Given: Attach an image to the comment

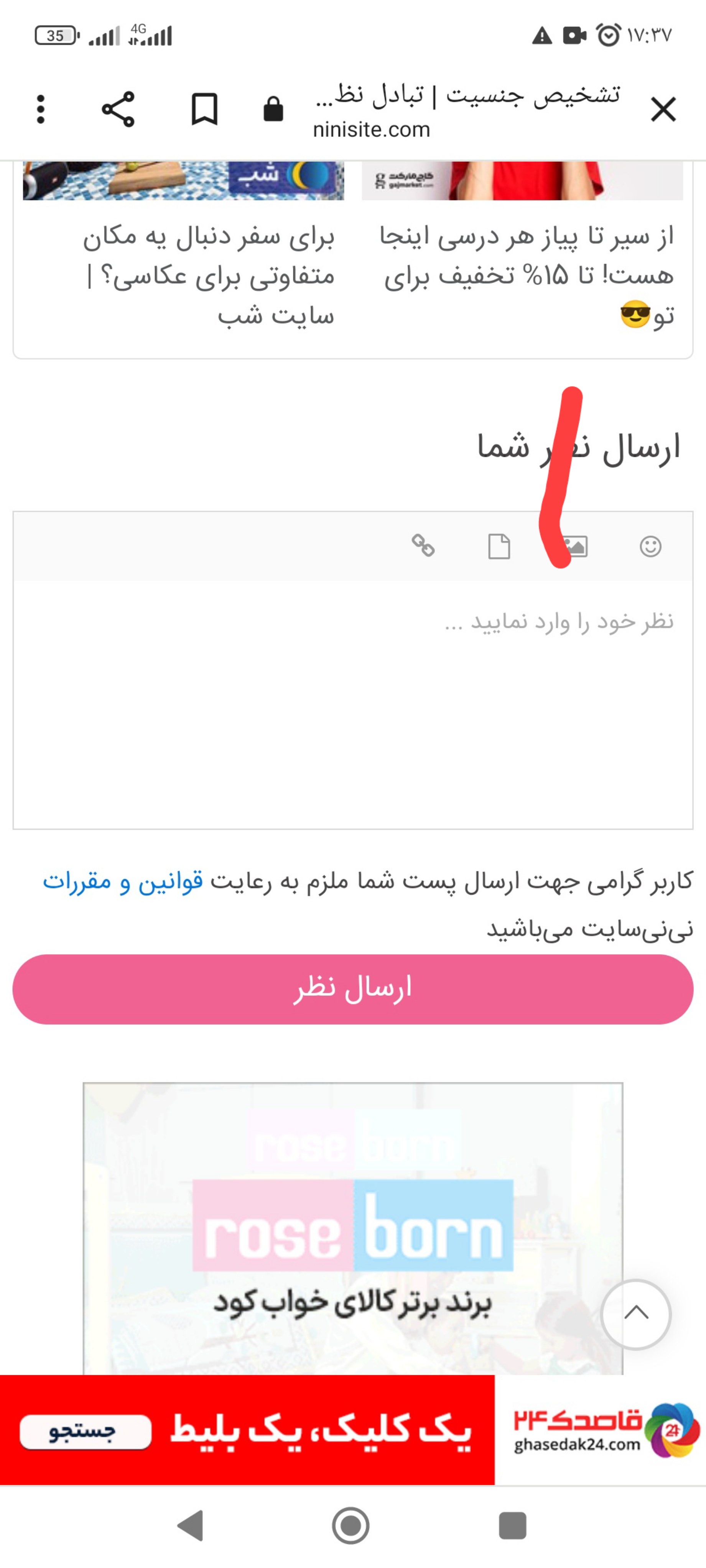Looking at the screenshot, I should [574, 546].
